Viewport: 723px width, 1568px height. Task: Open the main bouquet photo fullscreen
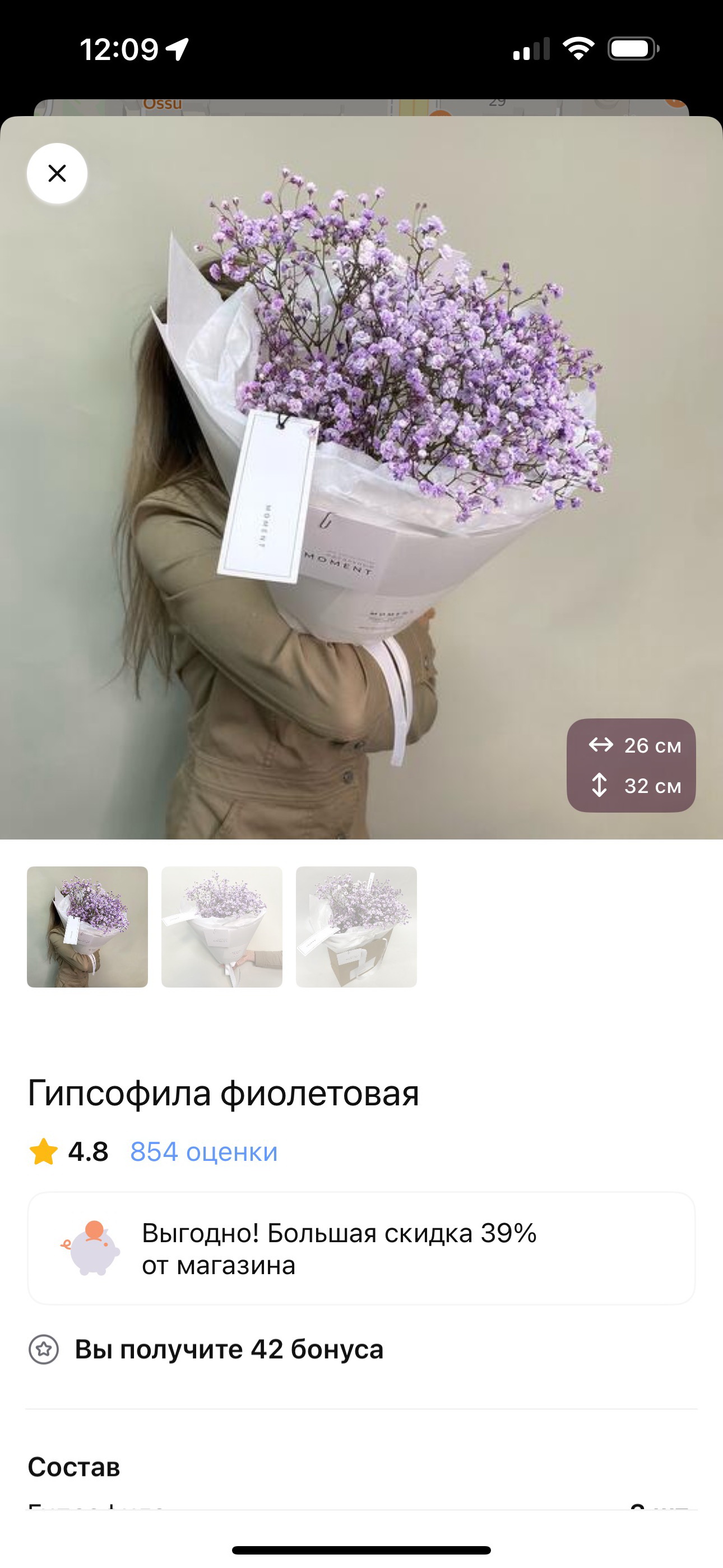[361, 475]
